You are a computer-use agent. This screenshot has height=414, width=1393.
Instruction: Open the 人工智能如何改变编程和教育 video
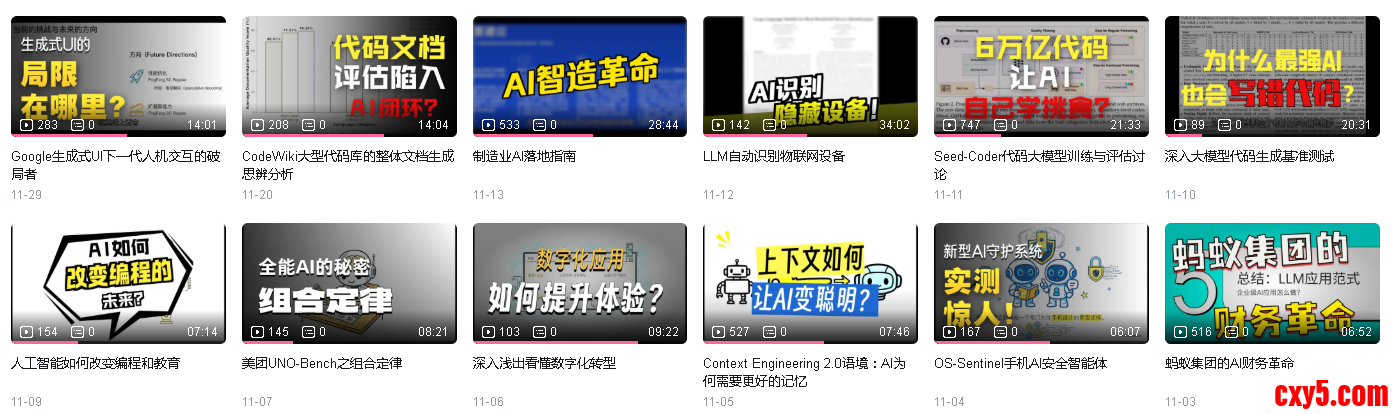click(x=118, y=282)
